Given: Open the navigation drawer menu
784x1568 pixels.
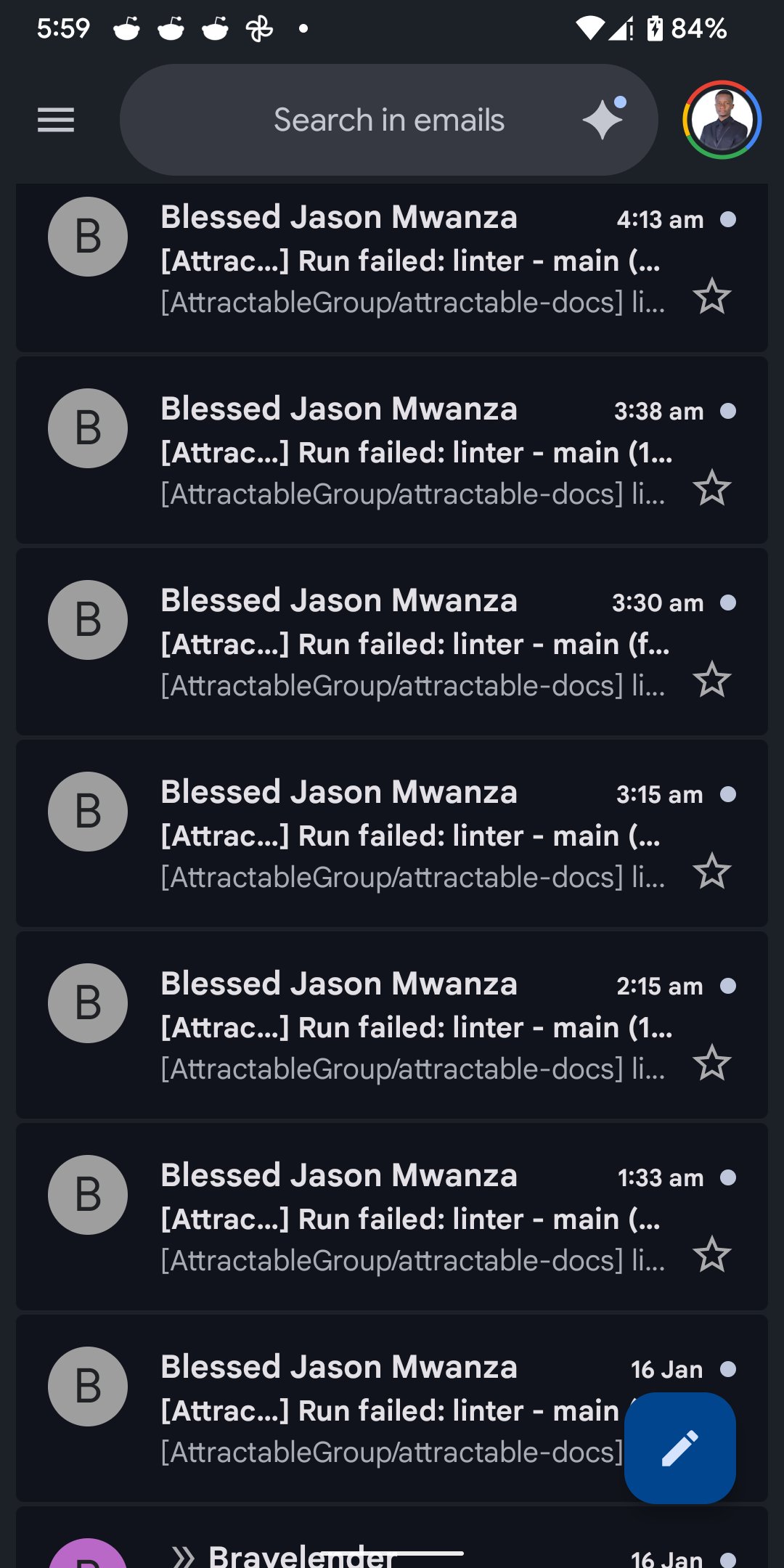Looking at the screenshot, I should [x=56, y=120].
